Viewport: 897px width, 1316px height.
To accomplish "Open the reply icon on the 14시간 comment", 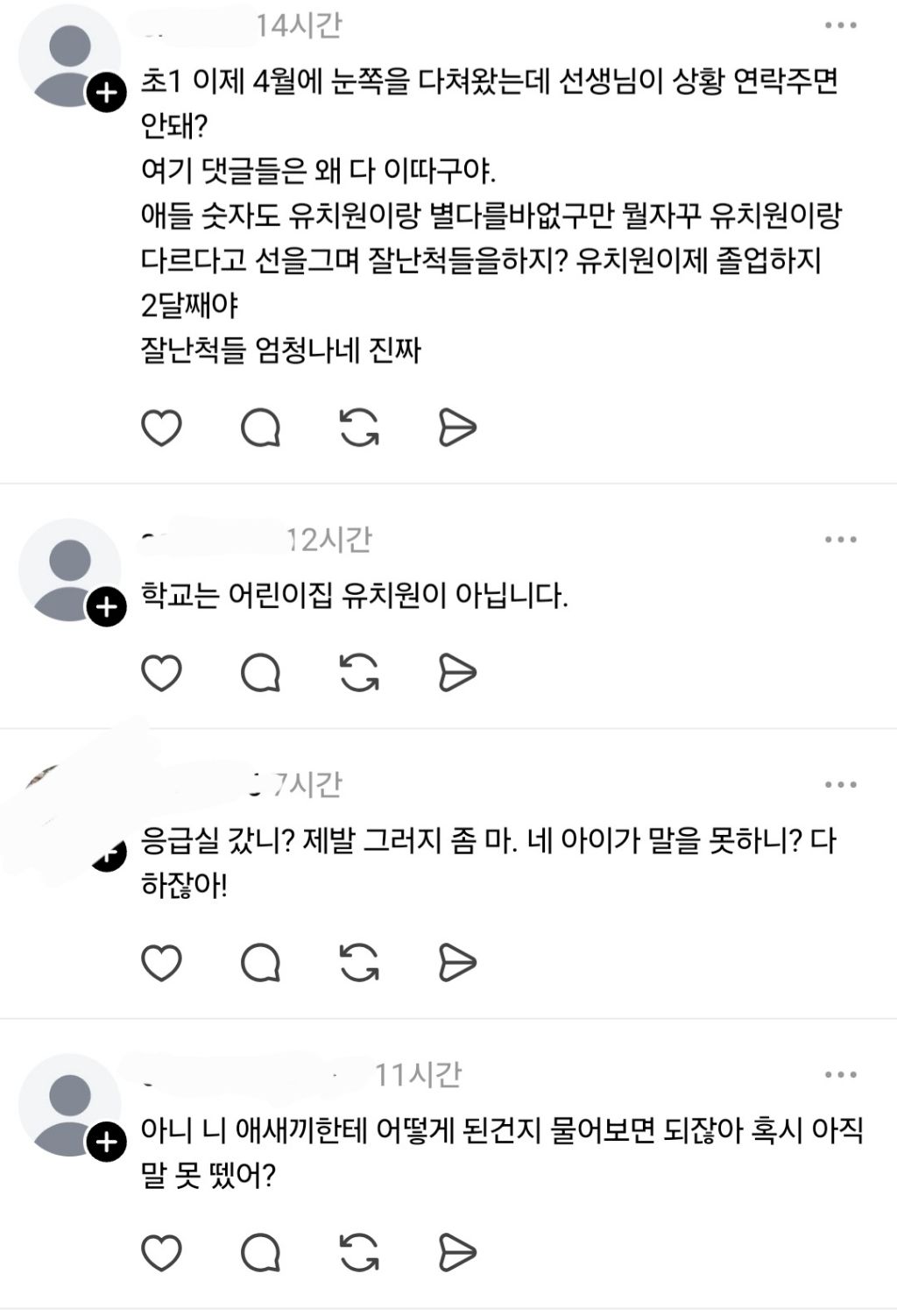I will coord(260,428).
